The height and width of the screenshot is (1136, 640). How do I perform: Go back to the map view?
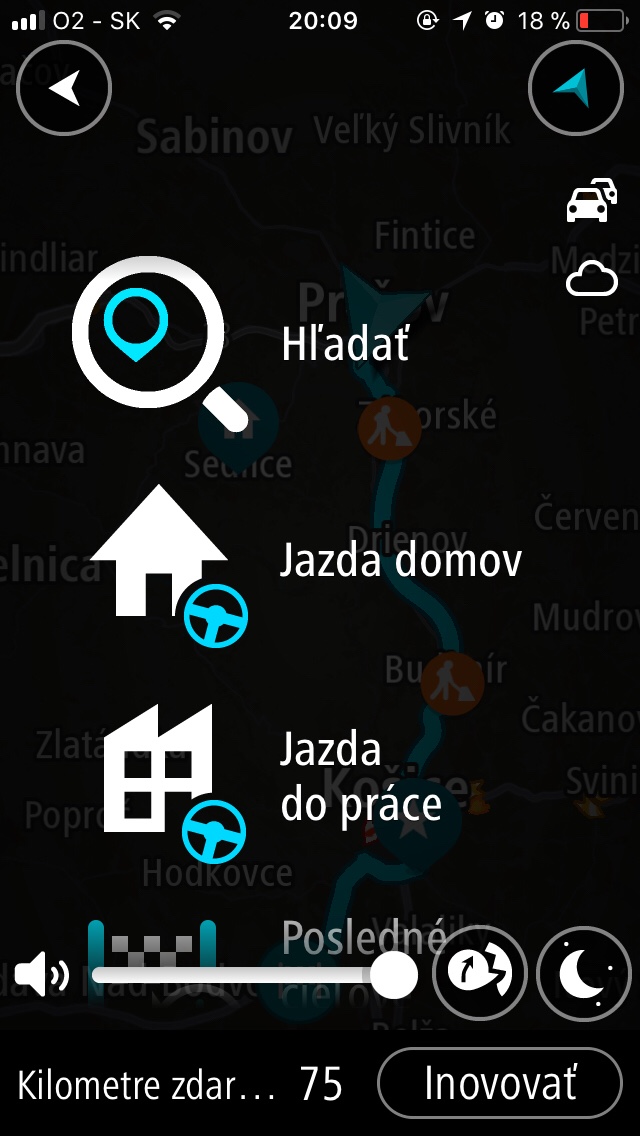(x=64, y=88)
